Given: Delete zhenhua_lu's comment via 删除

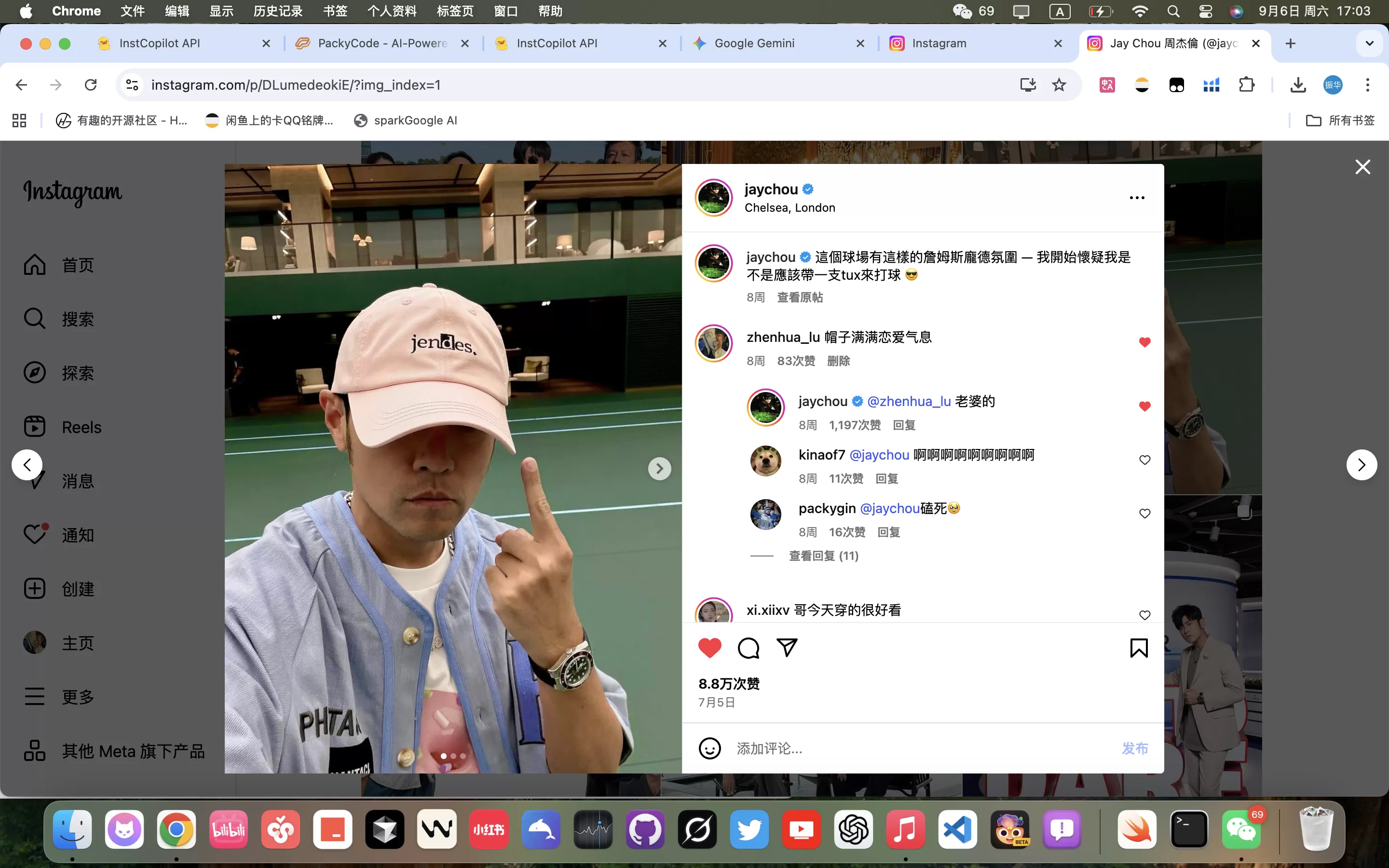Looking at the screenshot, I should click(838, 361).
